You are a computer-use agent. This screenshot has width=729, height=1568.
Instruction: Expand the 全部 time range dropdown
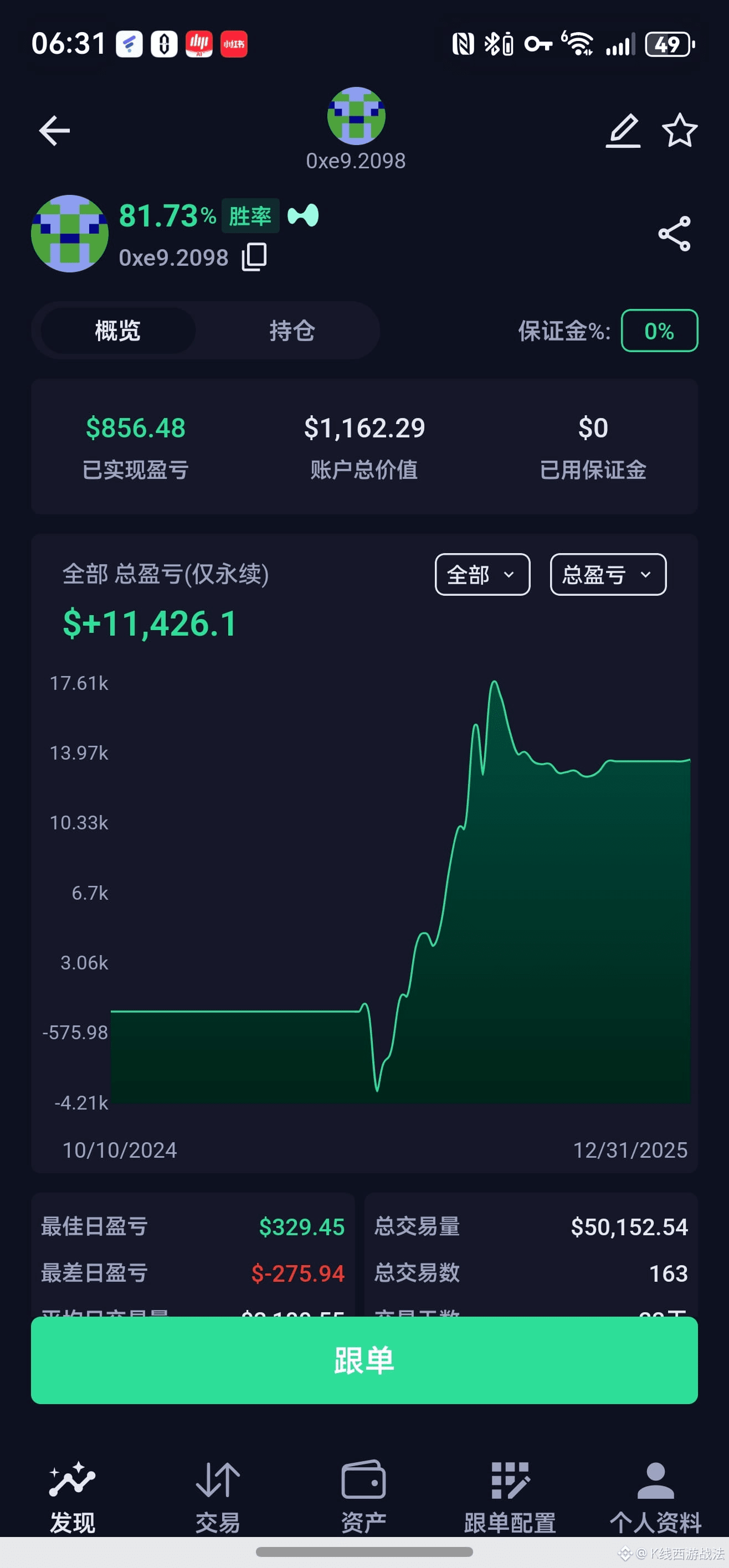(x=482, y=574)
